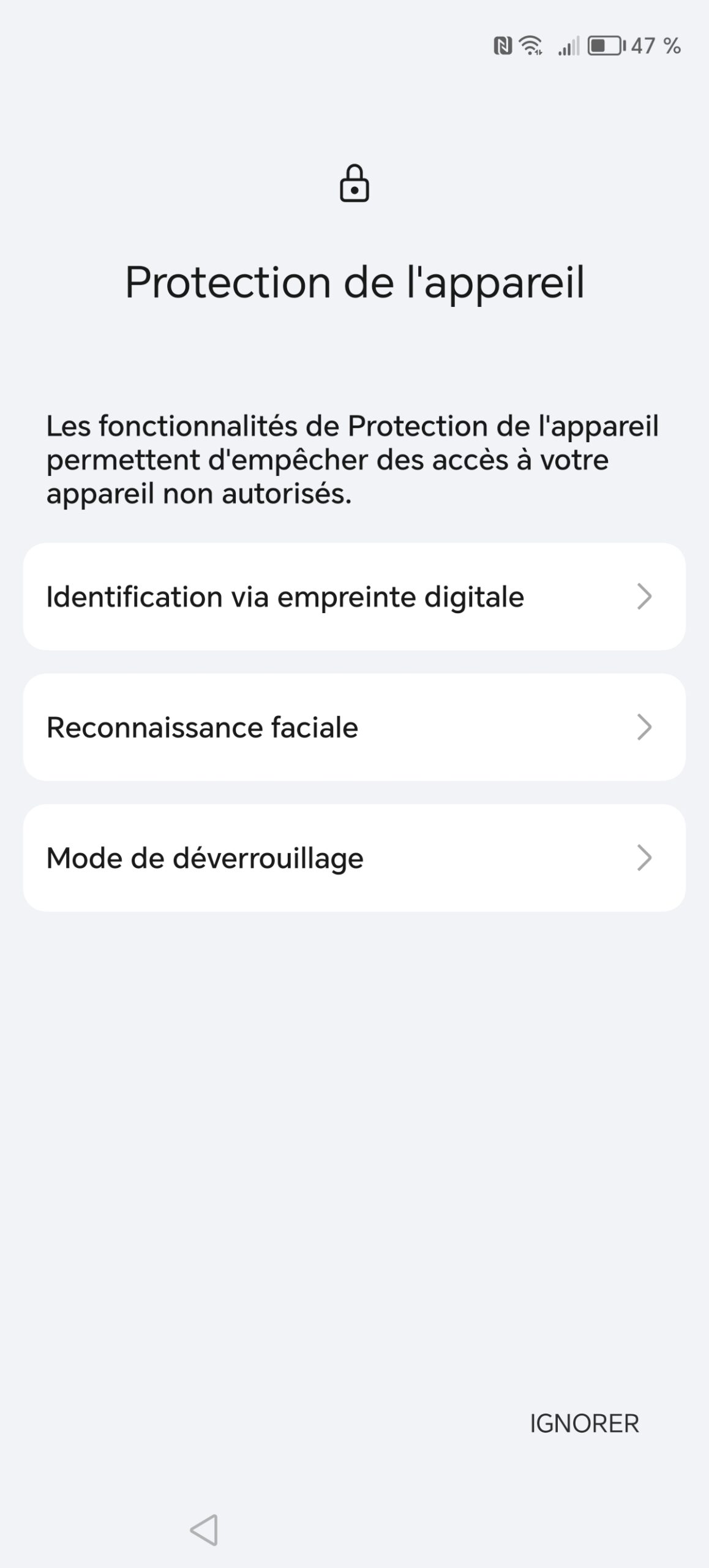
Task: Go back with the navigation back arrow
Action: (x=204, y=1529)
